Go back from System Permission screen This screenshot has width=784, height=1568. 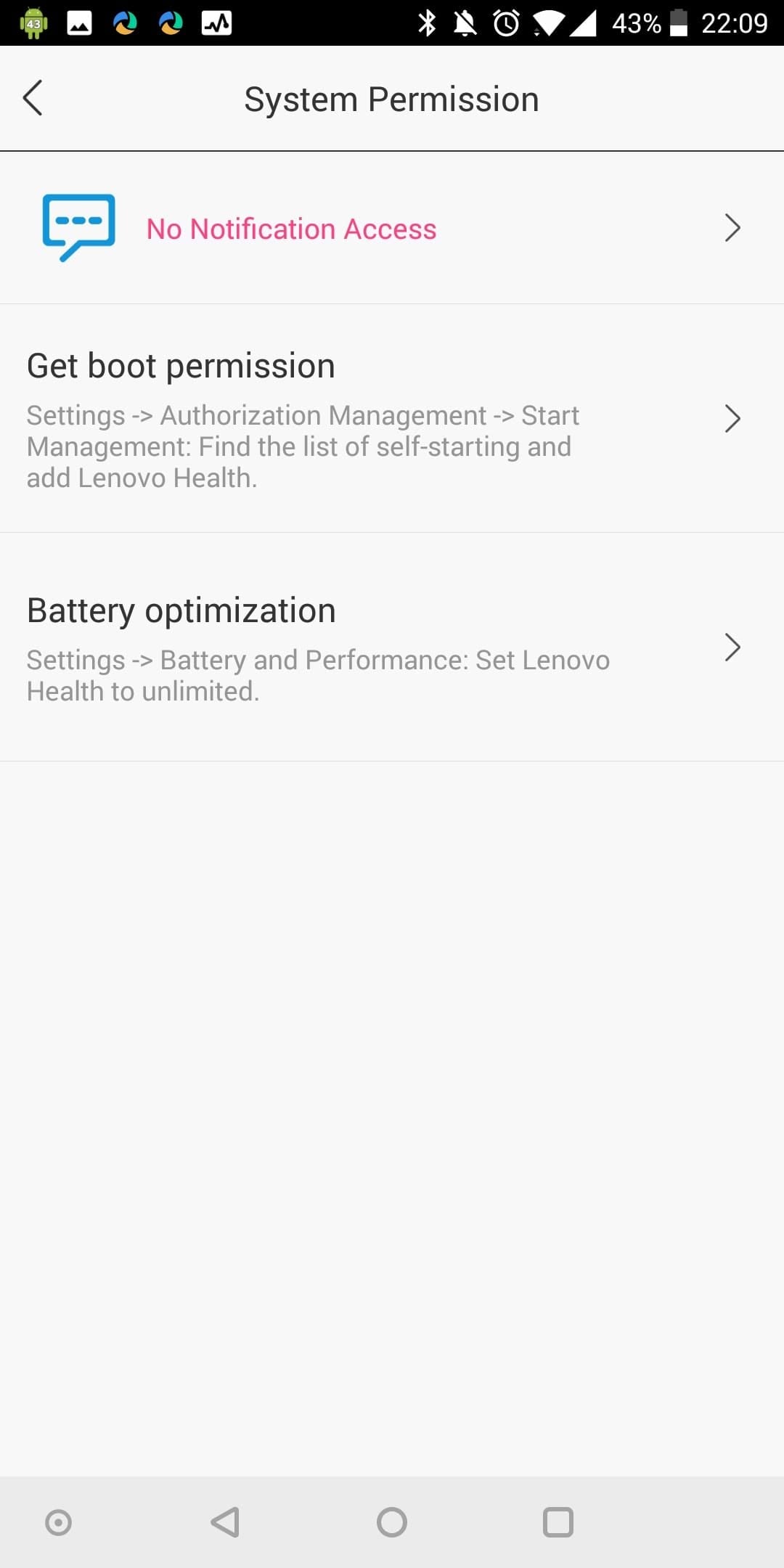(x=33, y=98)
